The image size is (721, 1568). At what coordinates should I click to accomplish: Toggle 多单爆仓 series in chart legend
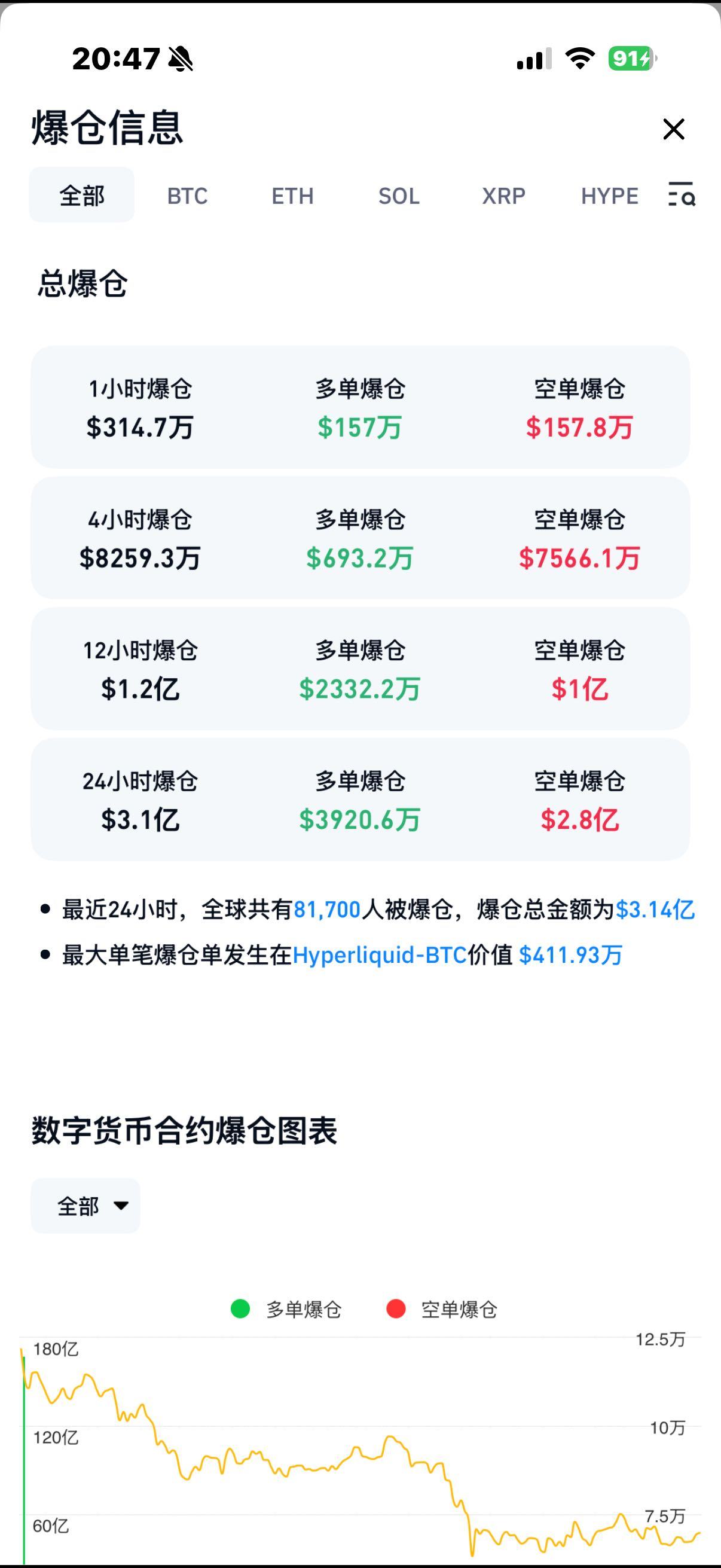point(286,1308)
